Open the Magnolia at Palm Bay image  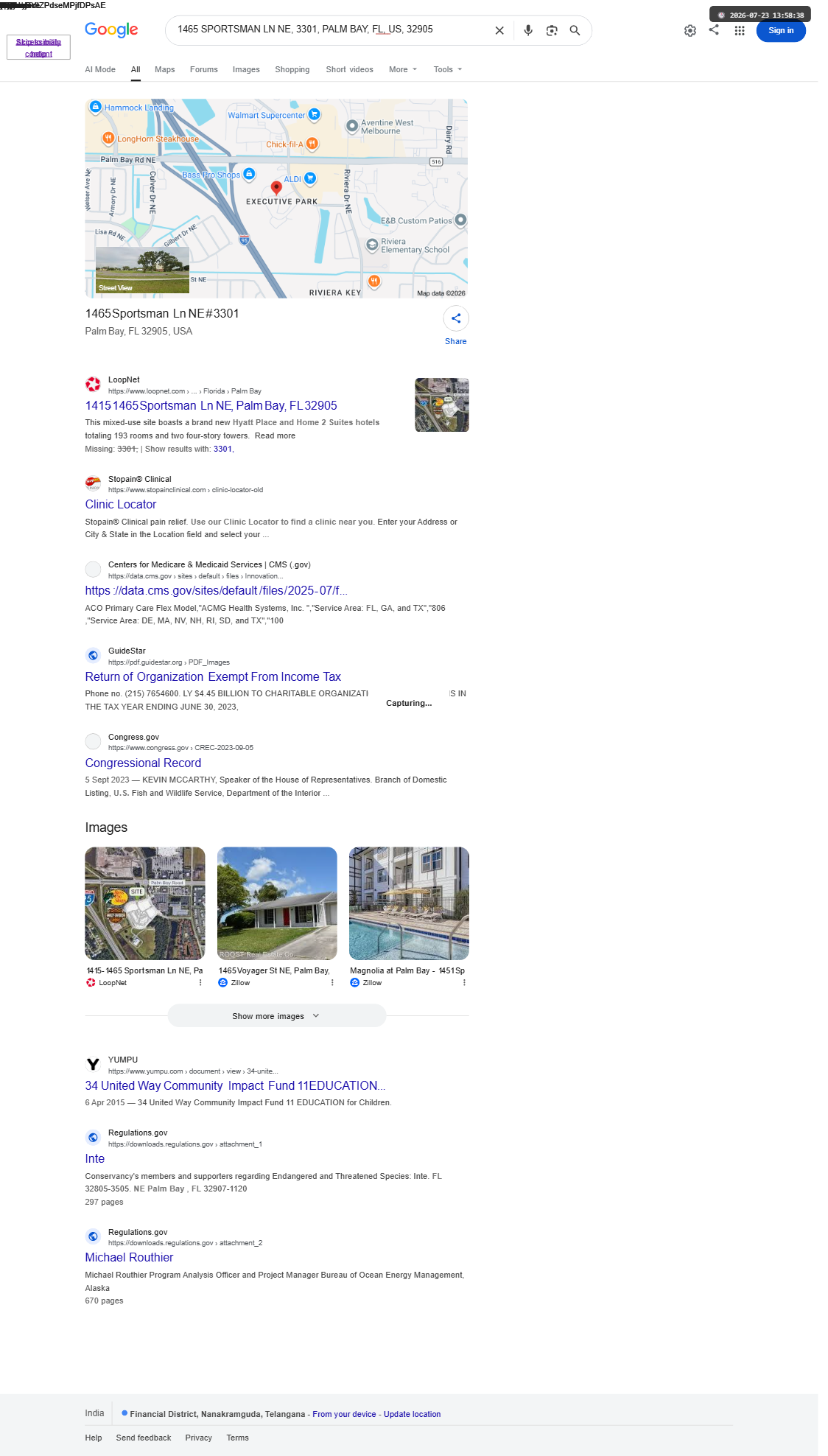click(409, 903)
